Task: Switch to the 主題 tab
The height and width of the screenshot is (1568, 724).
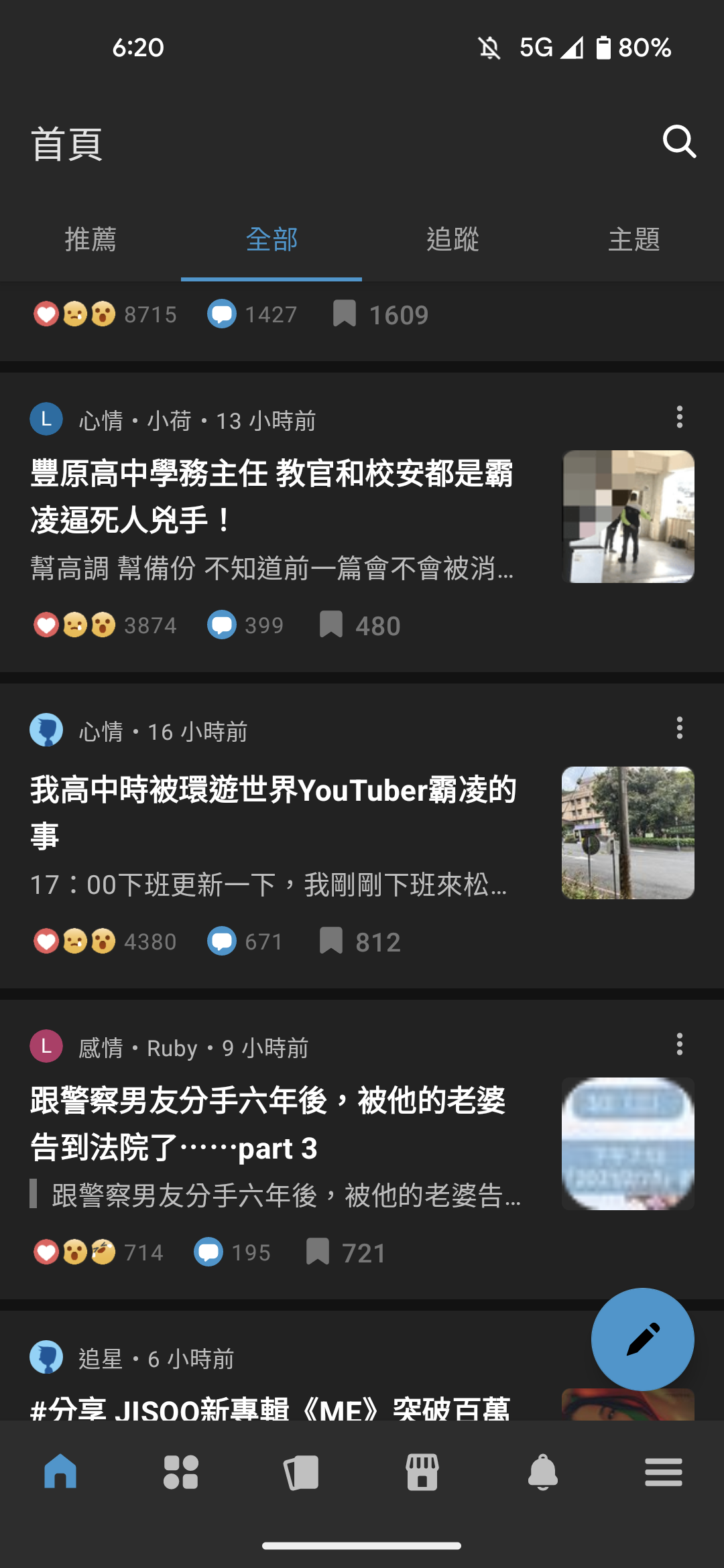Action: pyautogui.click(x=633, y=240)
